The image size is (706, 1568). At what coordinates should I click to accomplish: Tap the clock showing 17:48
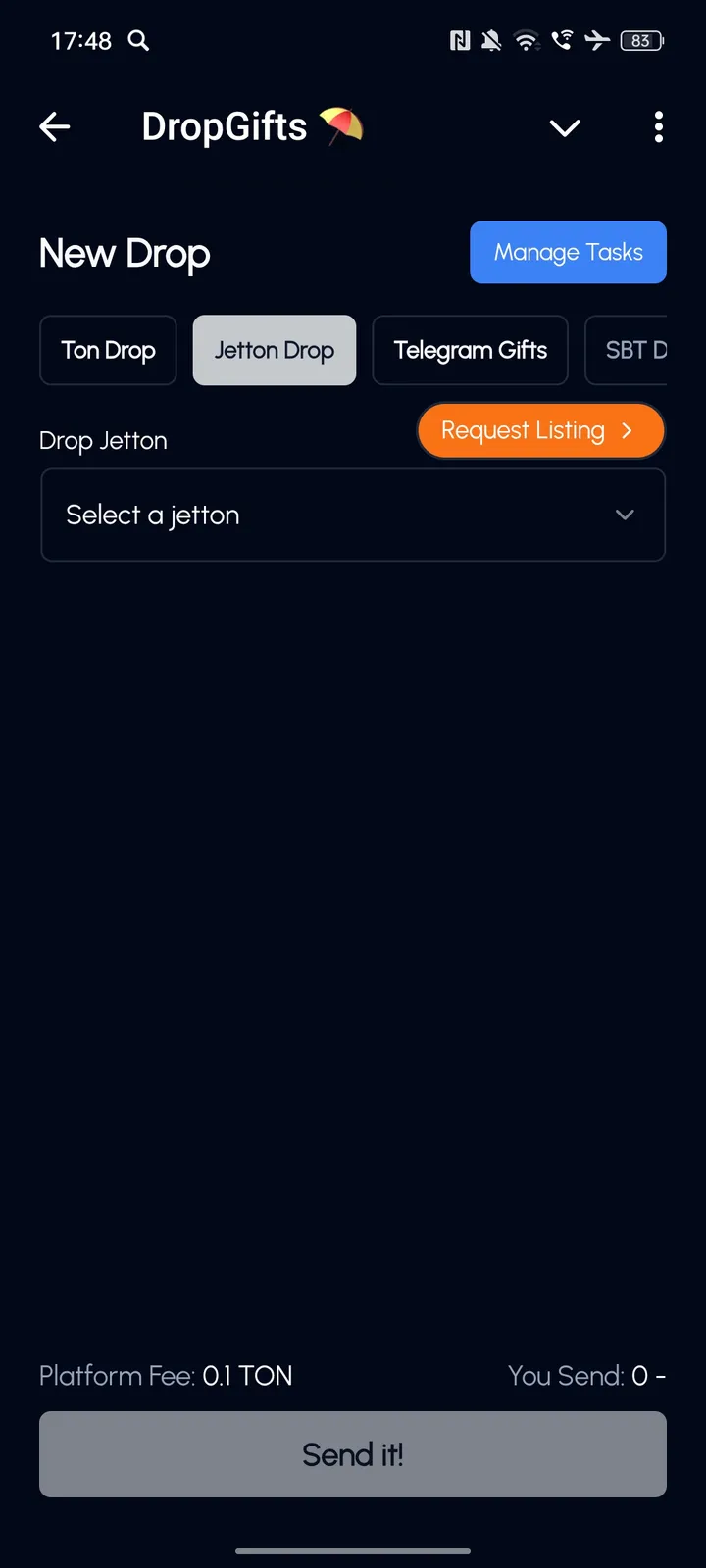[x=80, y=41]
